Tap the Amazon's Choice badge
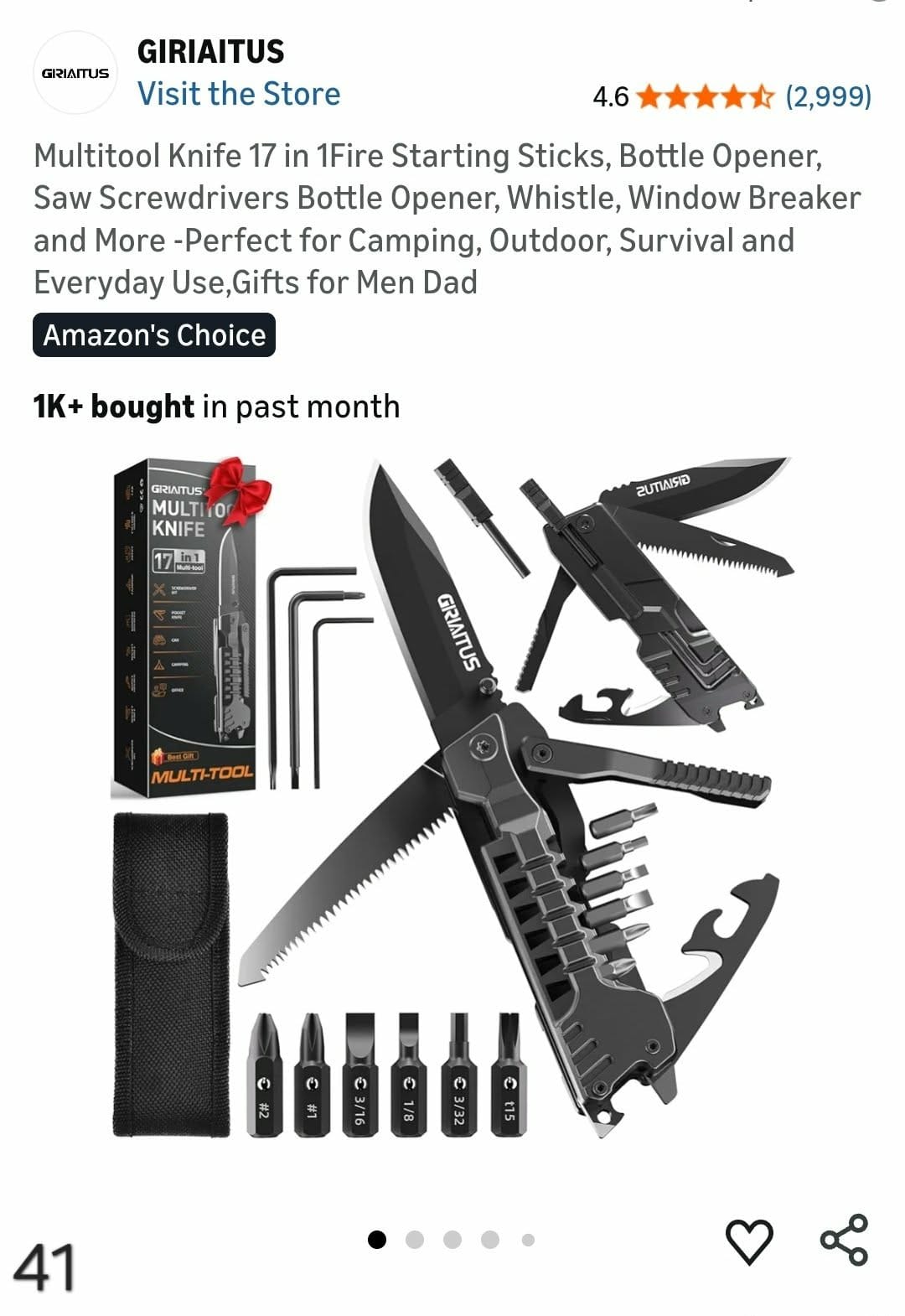The width and height of the screenshot is (905, 1316). click(154, 335)
